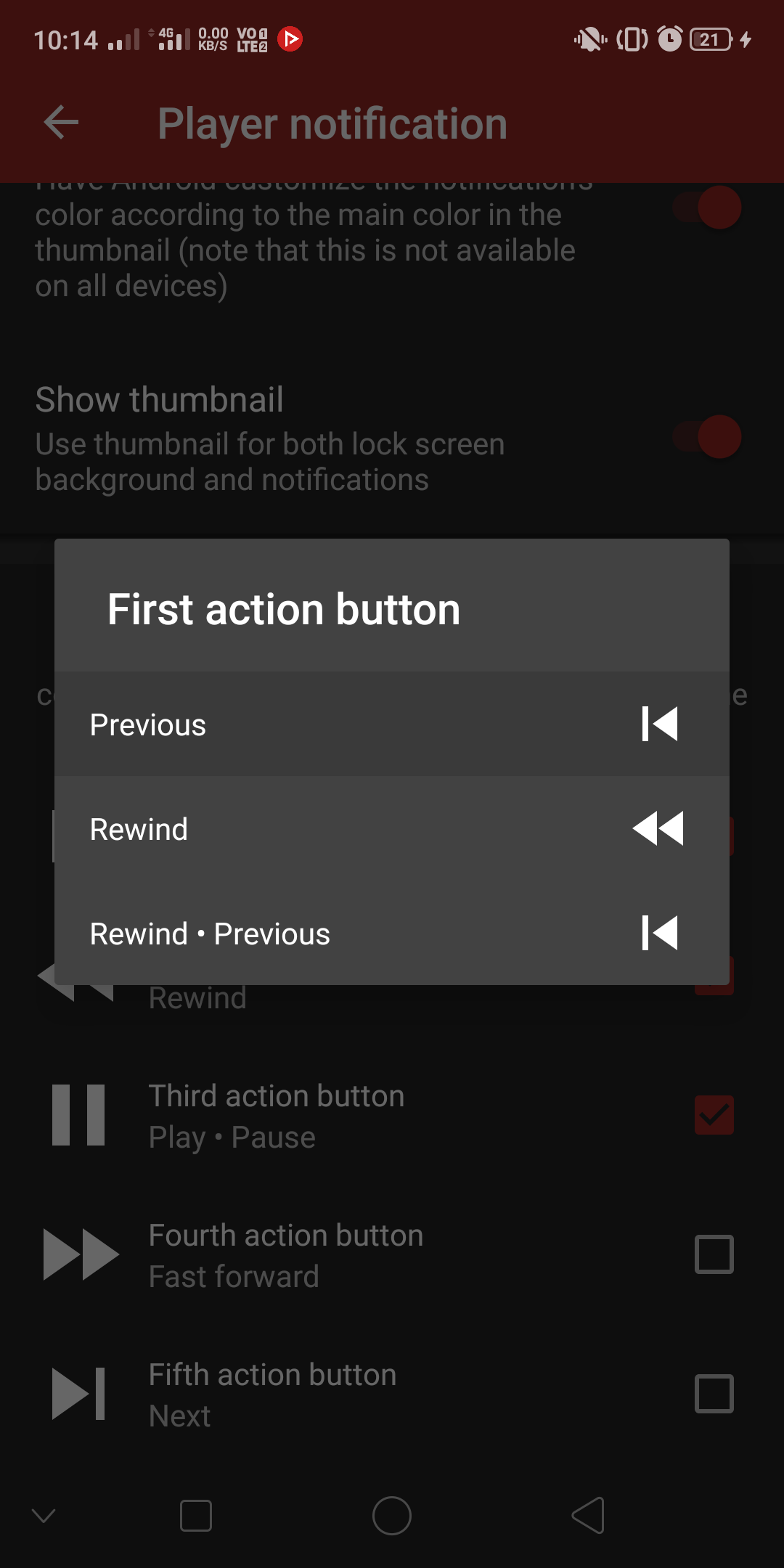
Task: Select the Previous skip-back icon in dialog
Action: tap(659, 723)
